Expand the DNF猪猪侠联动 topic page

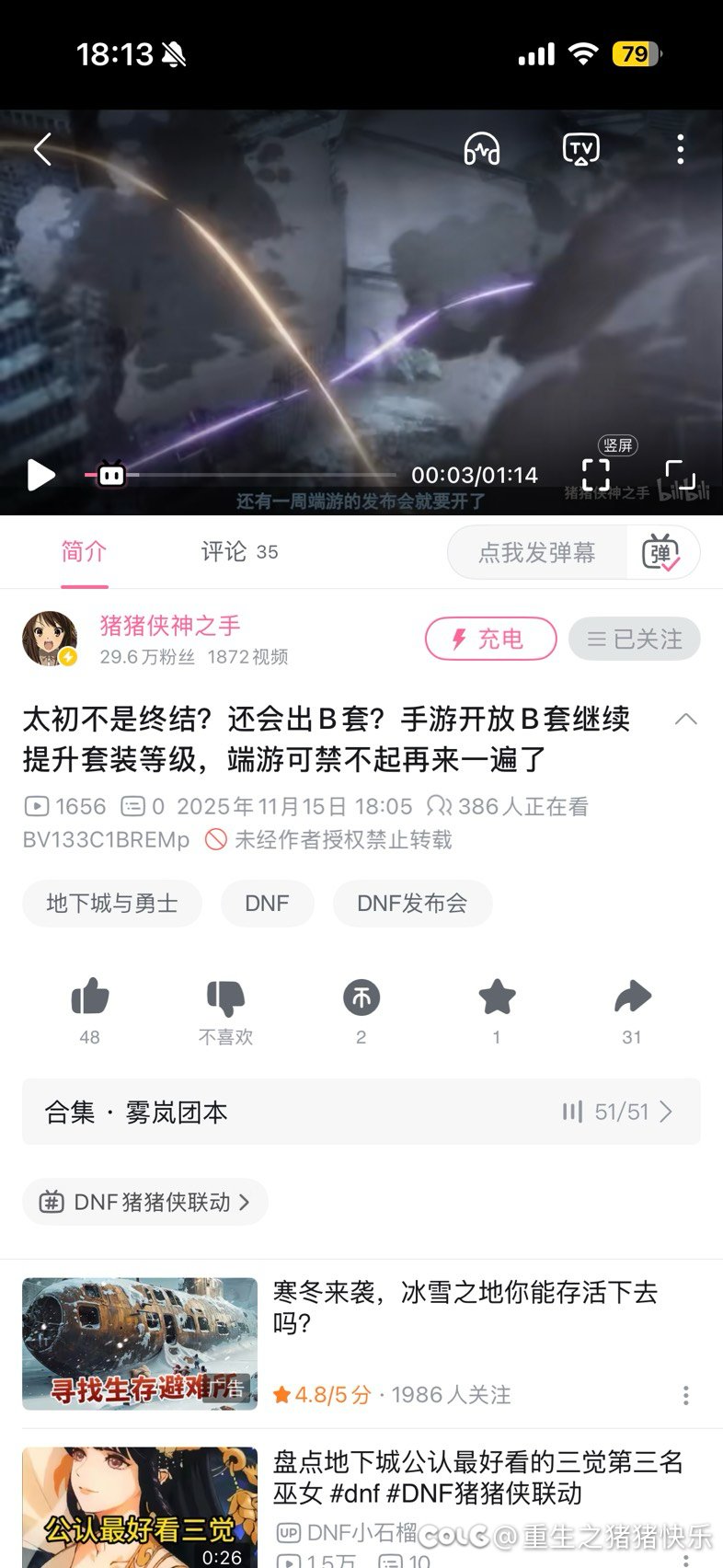pyautogui.click(x=144, y=1202)
